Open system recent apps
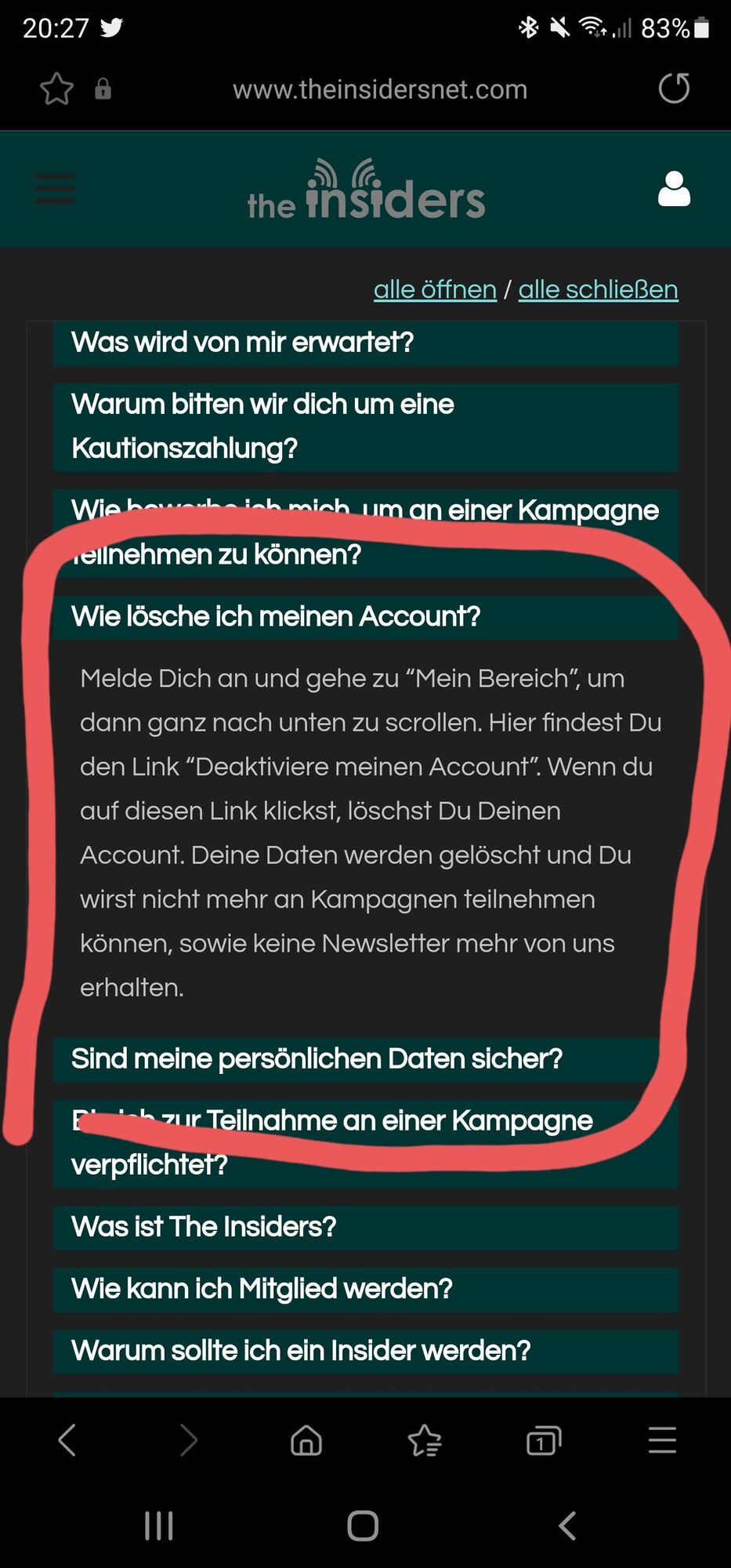This screenshot has height=1568, width=731. coord(158,1526)
